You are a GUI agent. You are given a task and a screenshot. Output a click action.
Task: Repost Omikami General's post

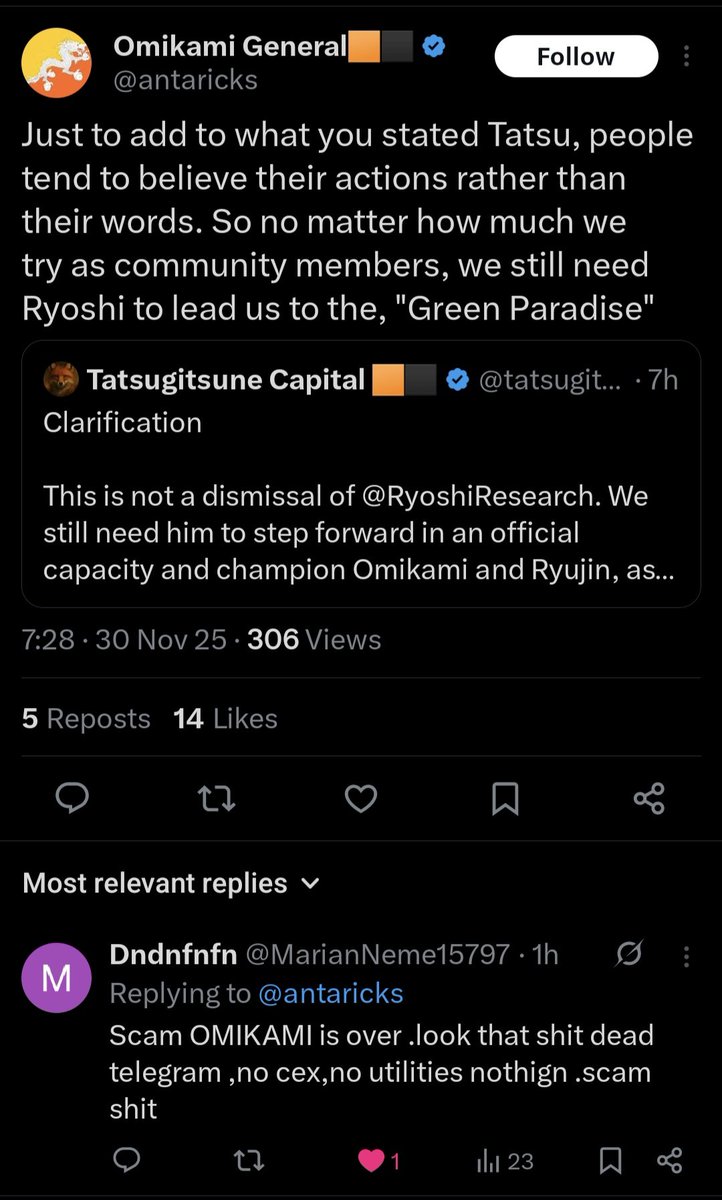(217, 797)
